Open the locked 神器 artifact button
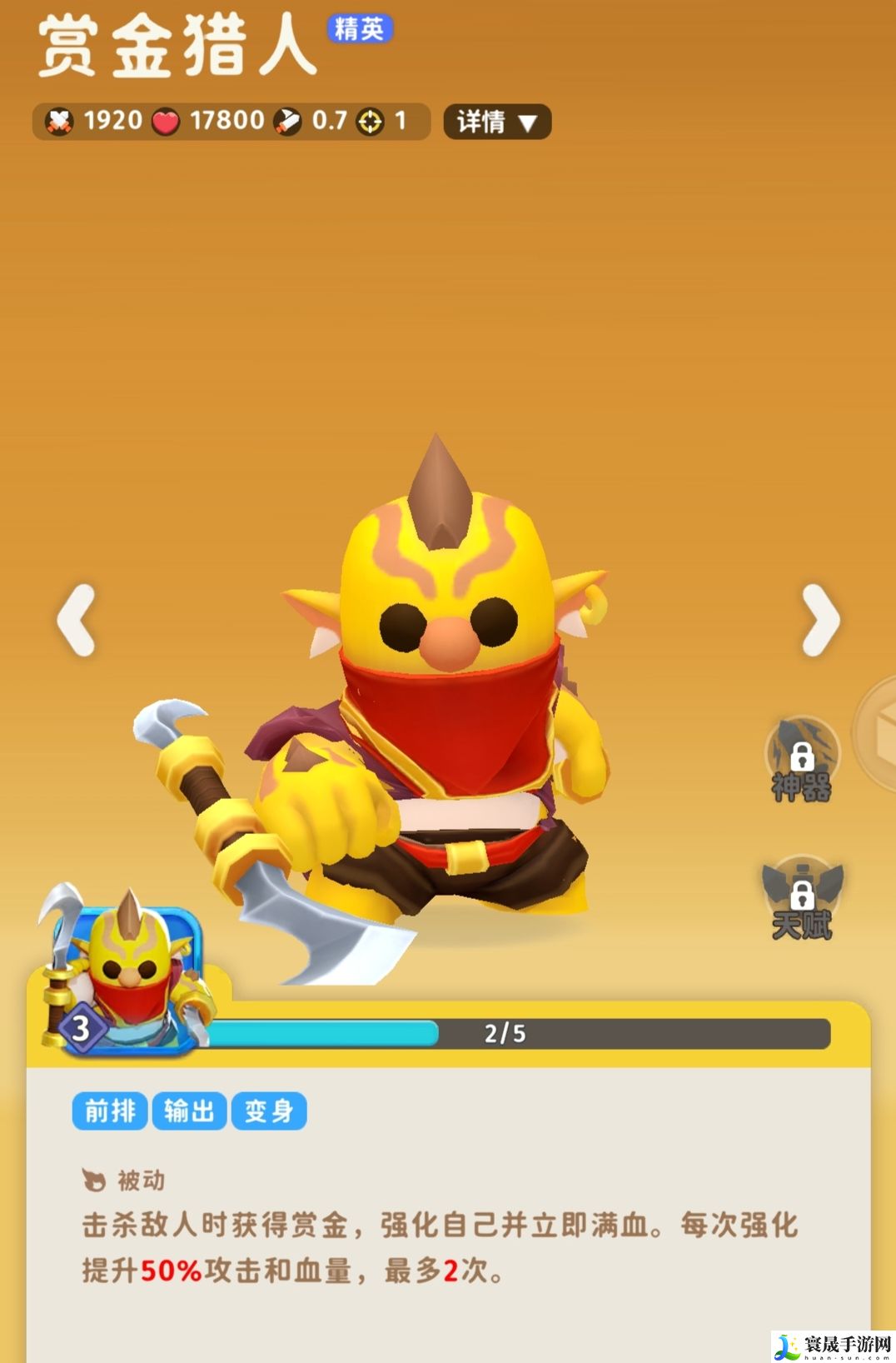 coord(801,761)
